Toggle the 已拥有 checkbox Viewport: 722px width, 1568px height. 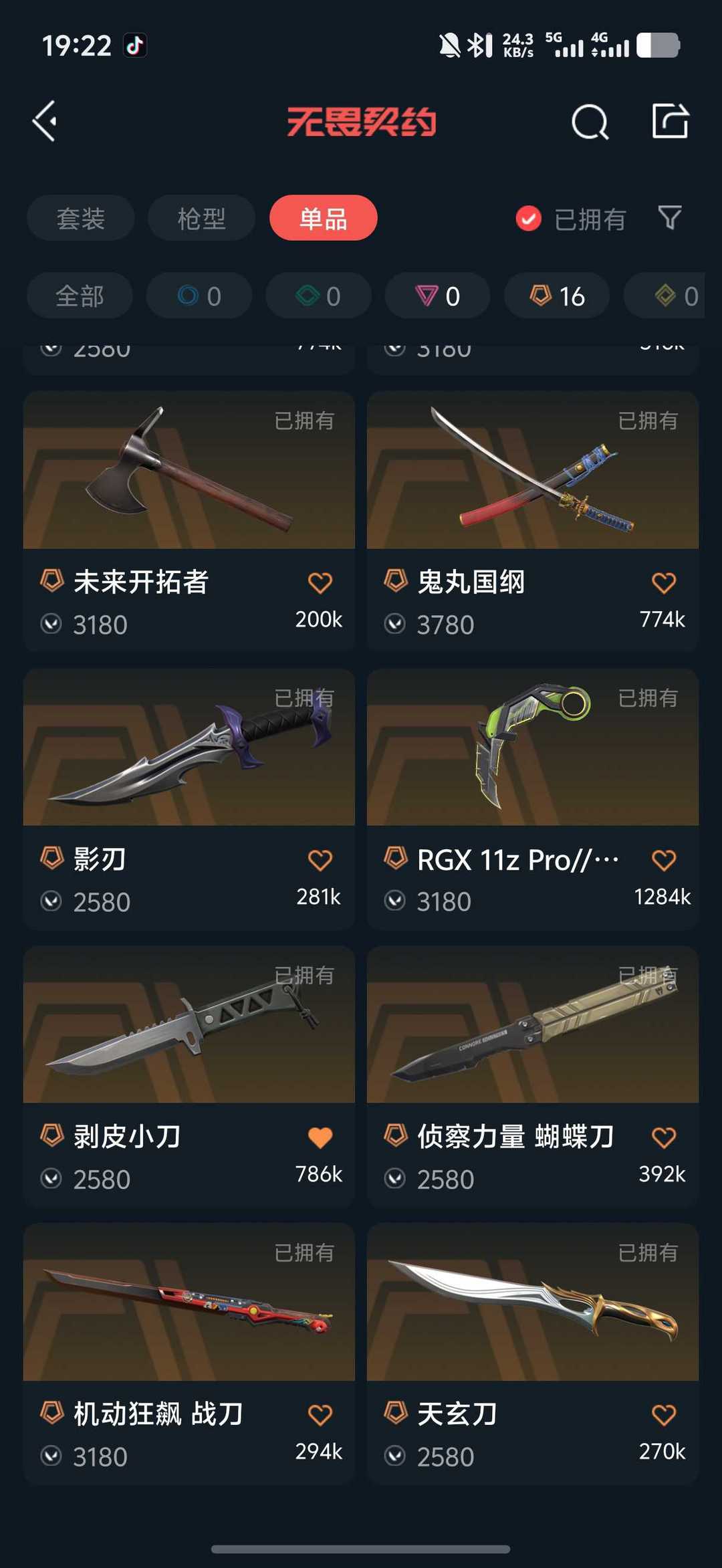(528, 219)
